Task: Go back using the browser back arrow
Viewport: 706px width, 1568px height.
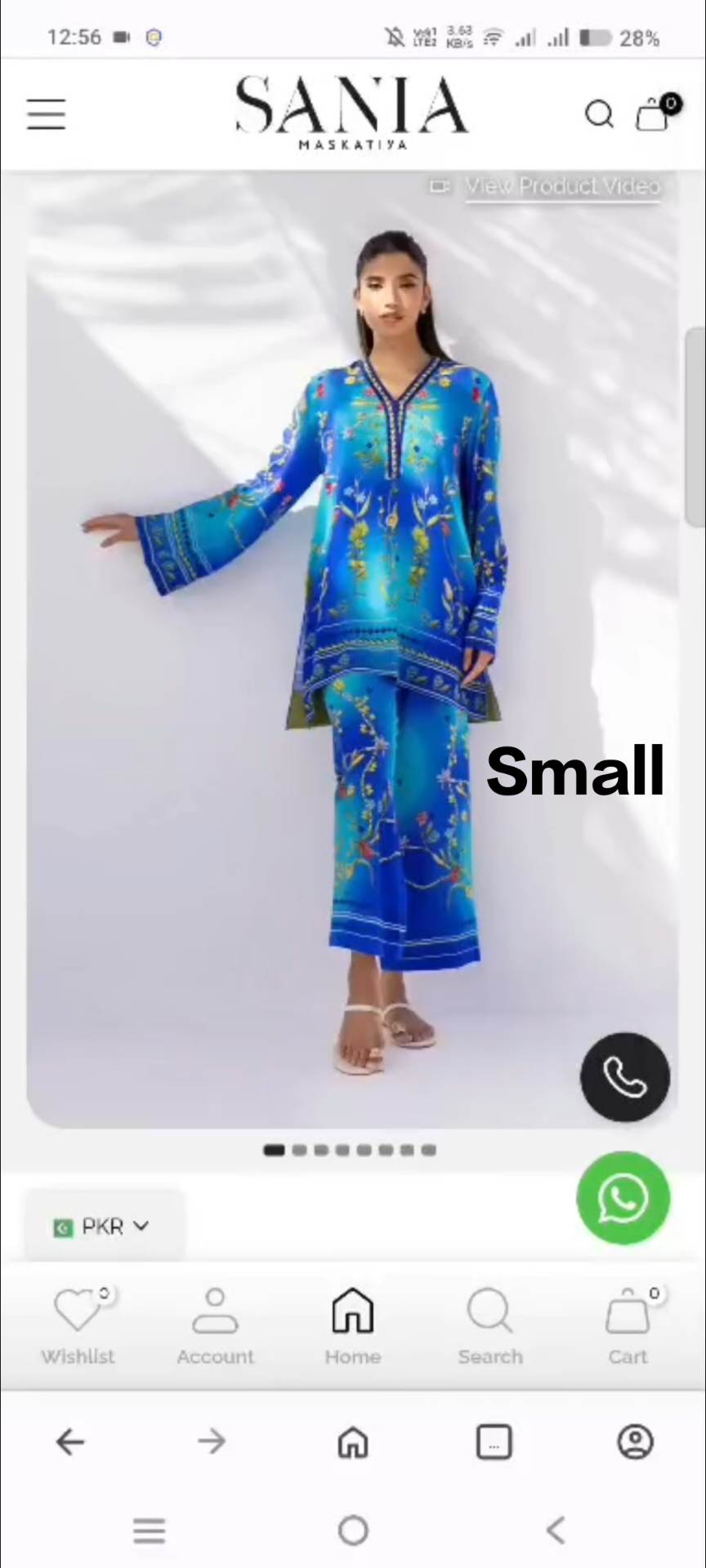Action: point(70,1441)
